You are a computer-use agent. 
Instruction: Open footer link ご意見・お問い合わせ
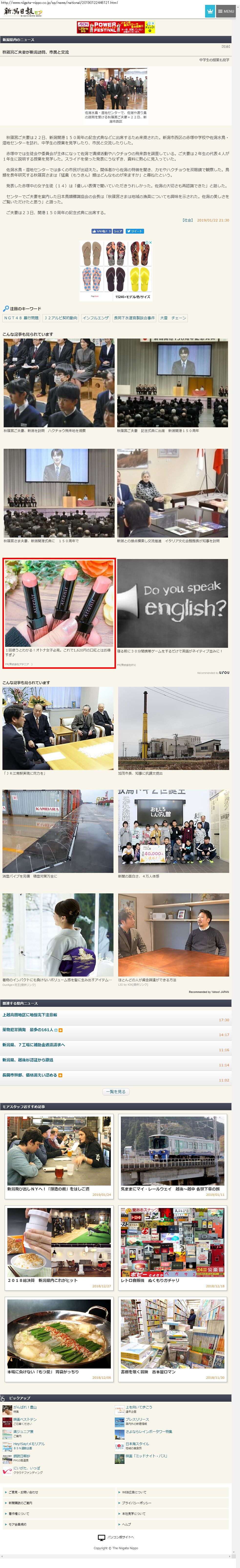click(59, 1492)
